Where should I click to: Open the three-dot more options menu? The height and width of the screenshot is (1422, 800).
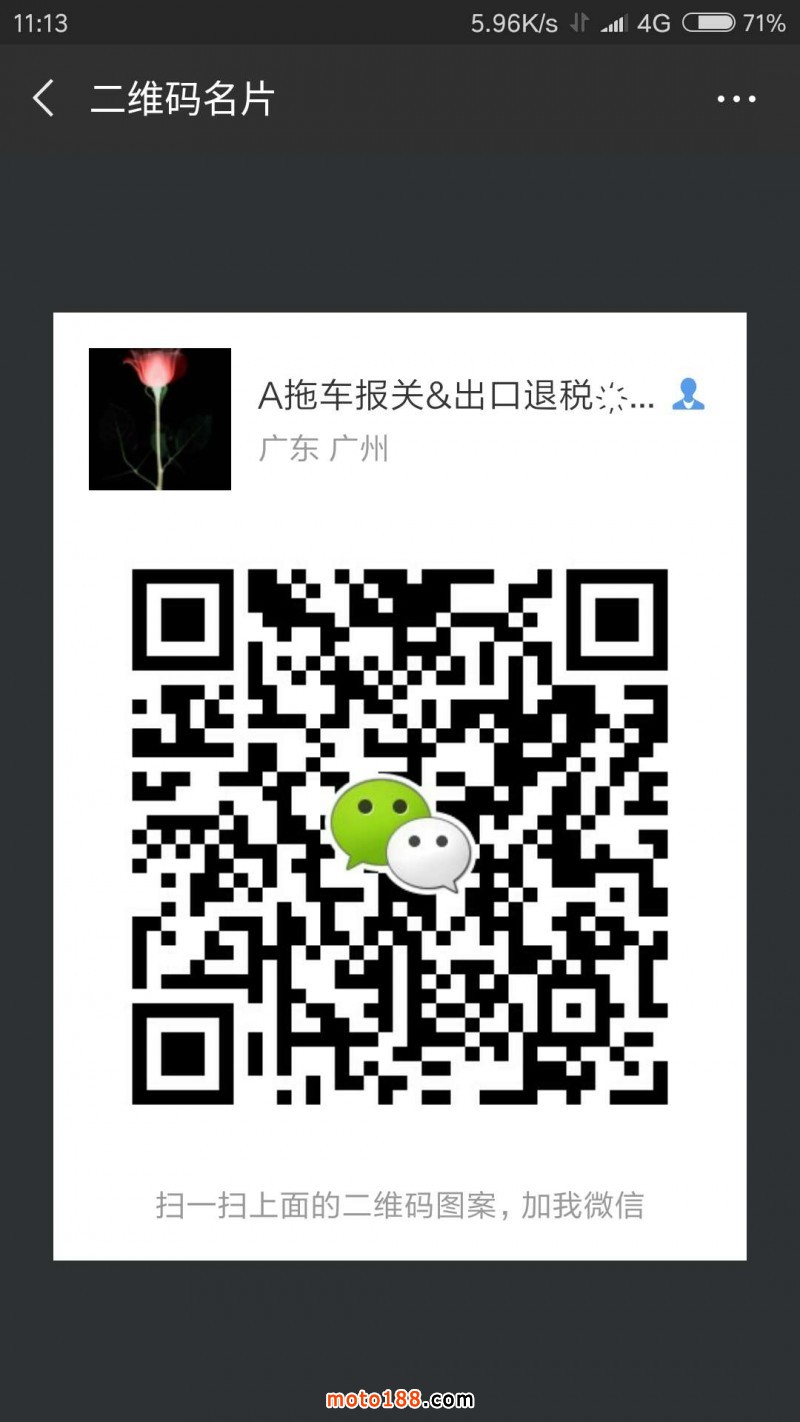point(737,98)
